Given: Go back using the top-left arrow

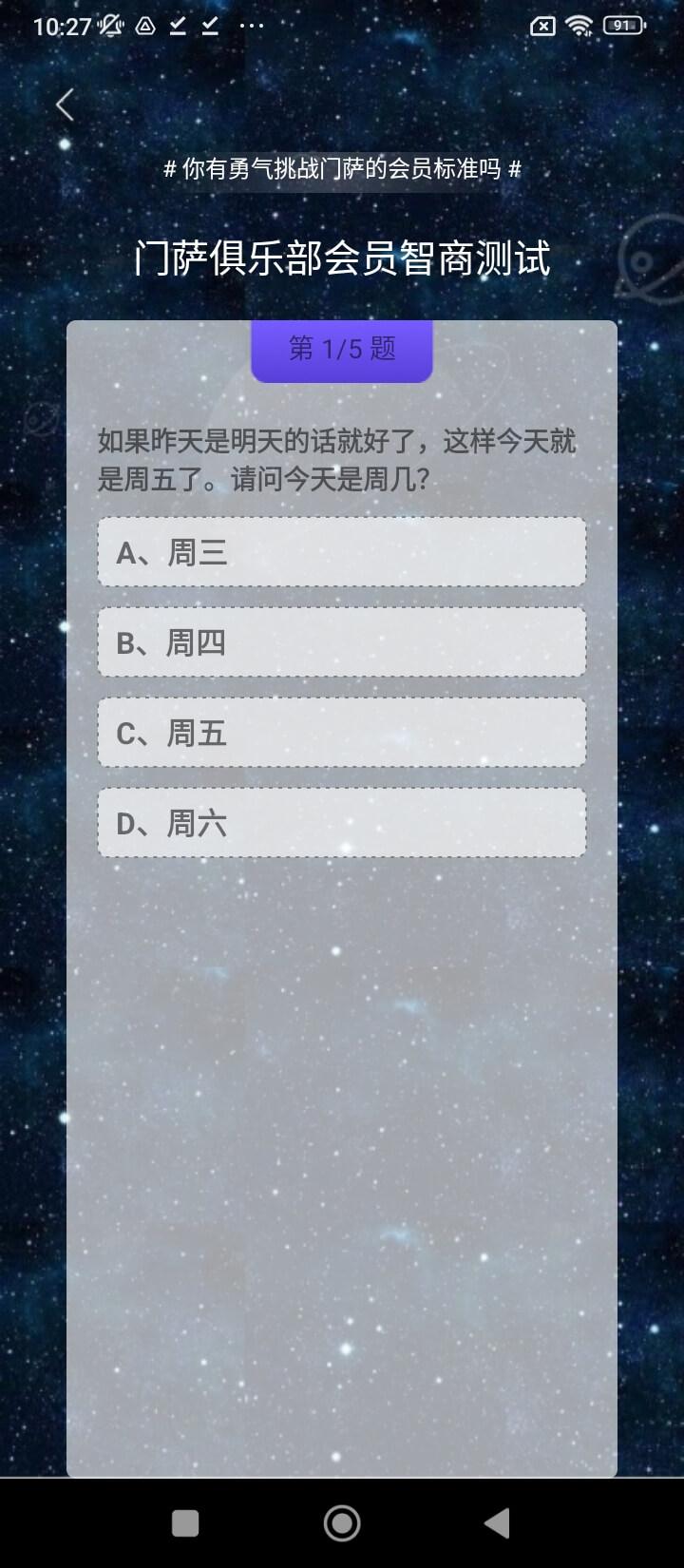Looking at the screenshot, I should (x=65, y=105).
